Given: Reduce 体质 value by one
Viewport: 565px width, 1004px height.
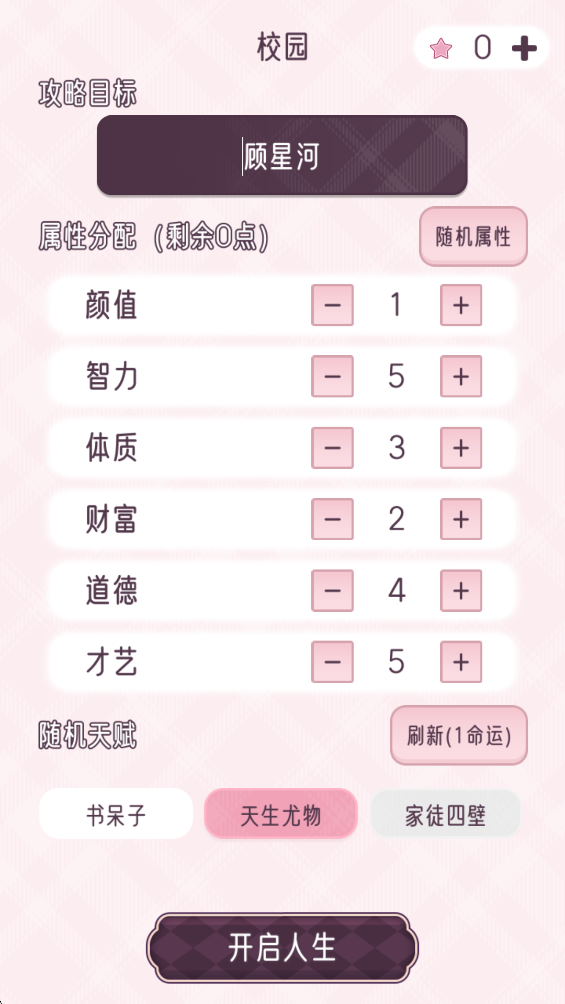Looking at the screenshot, I should pyautogui.click(x=332, y=448).
